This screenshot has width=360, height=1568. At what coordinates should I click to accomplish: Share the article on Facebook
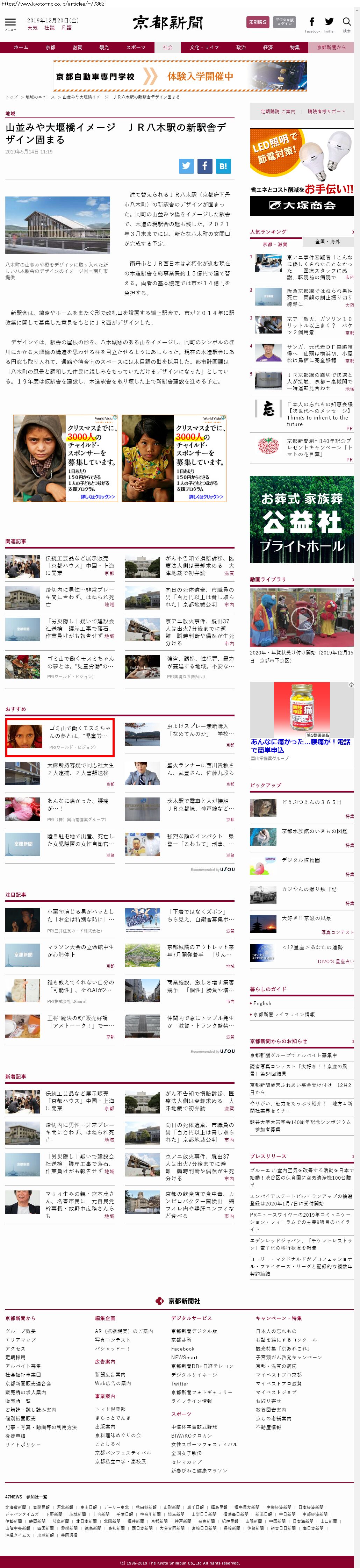[x=205, y=166]
